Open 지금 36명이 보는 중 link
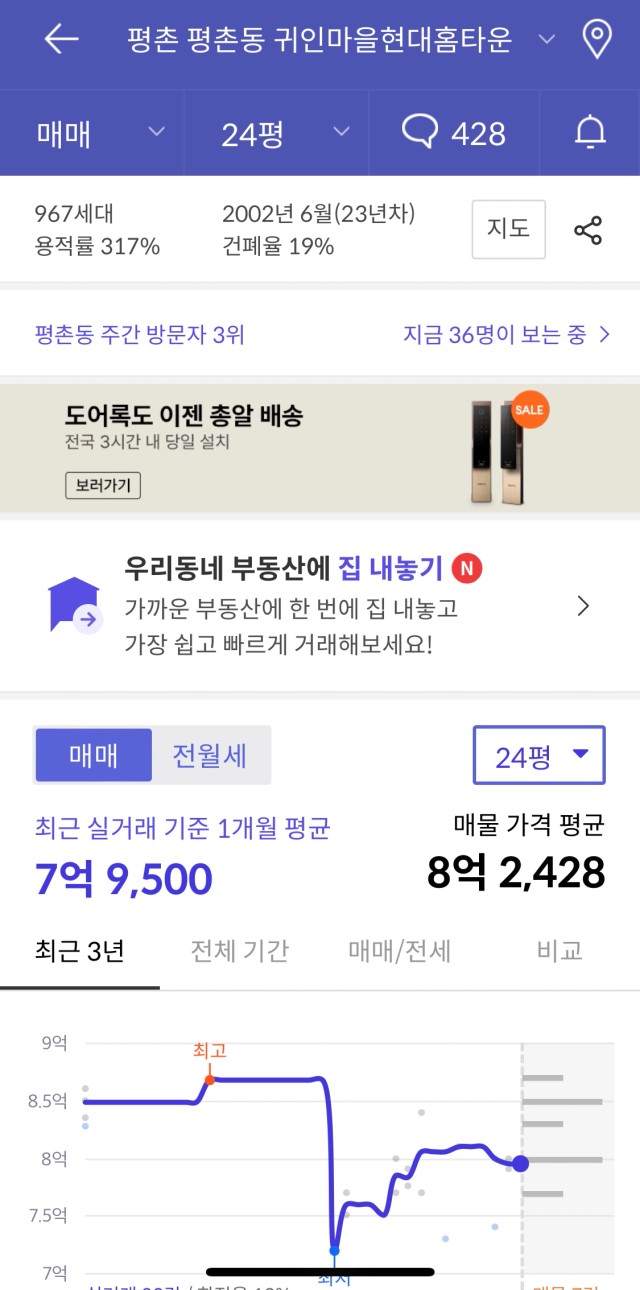The width and height of the screenshot is (640, 1290). click(507, 335)
